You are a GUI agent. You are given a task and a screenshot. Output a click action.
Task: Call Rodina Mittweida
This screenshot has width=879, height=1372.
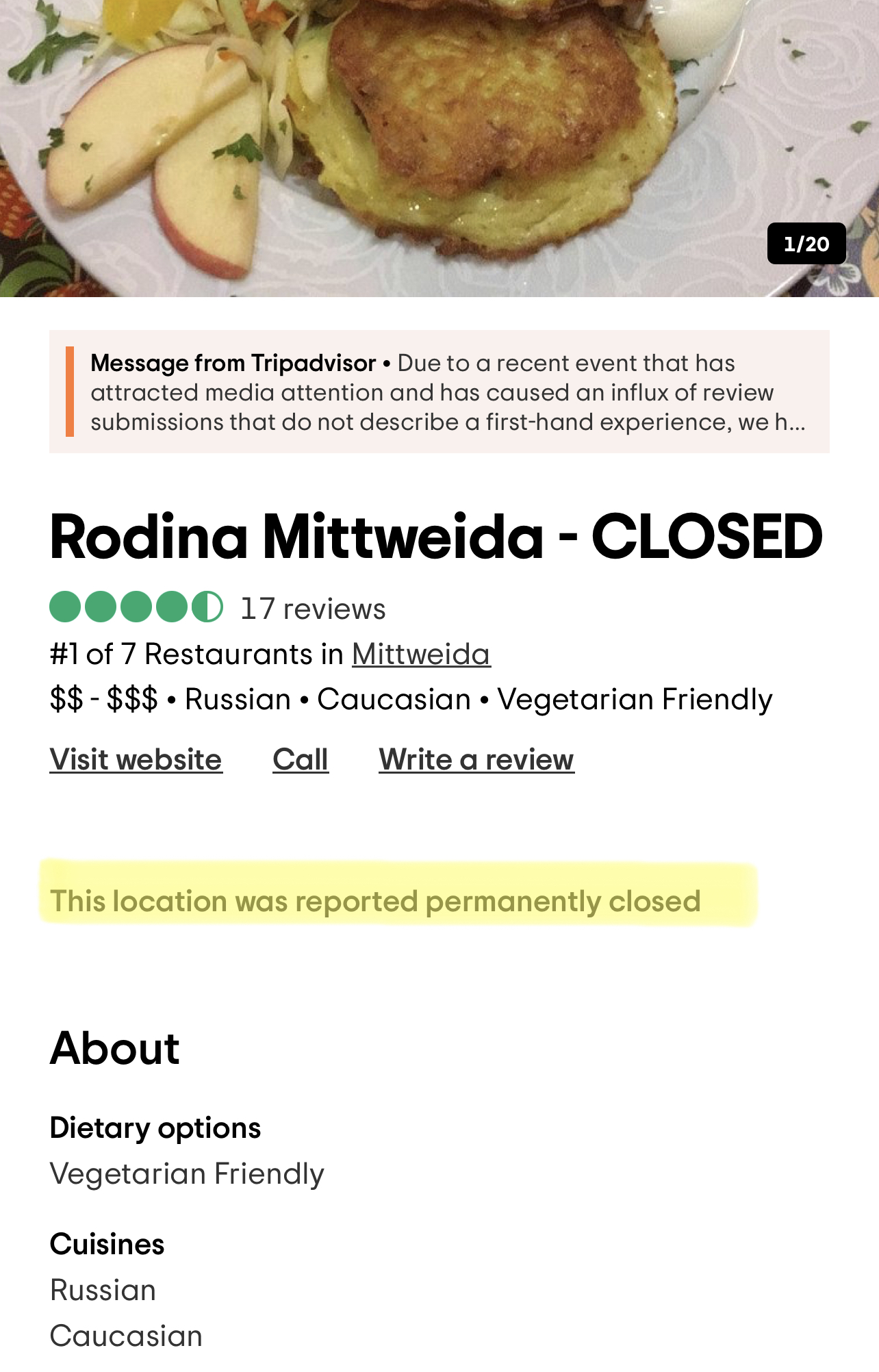coord(301,760)
